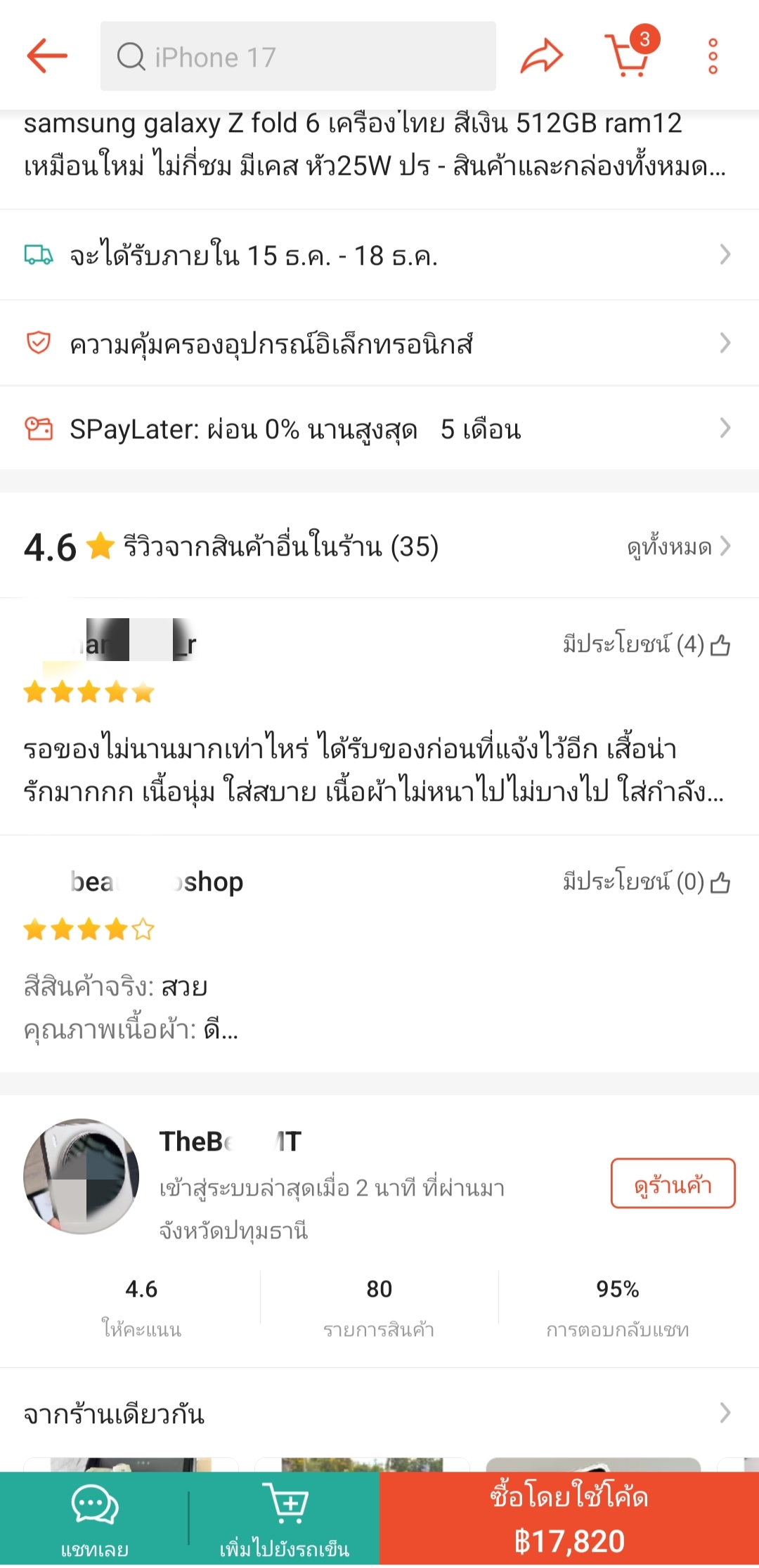Add item with เพิ่มไปยังรถเข็น
This screenshot has width=759, height=1568.
pos(285,1519)
